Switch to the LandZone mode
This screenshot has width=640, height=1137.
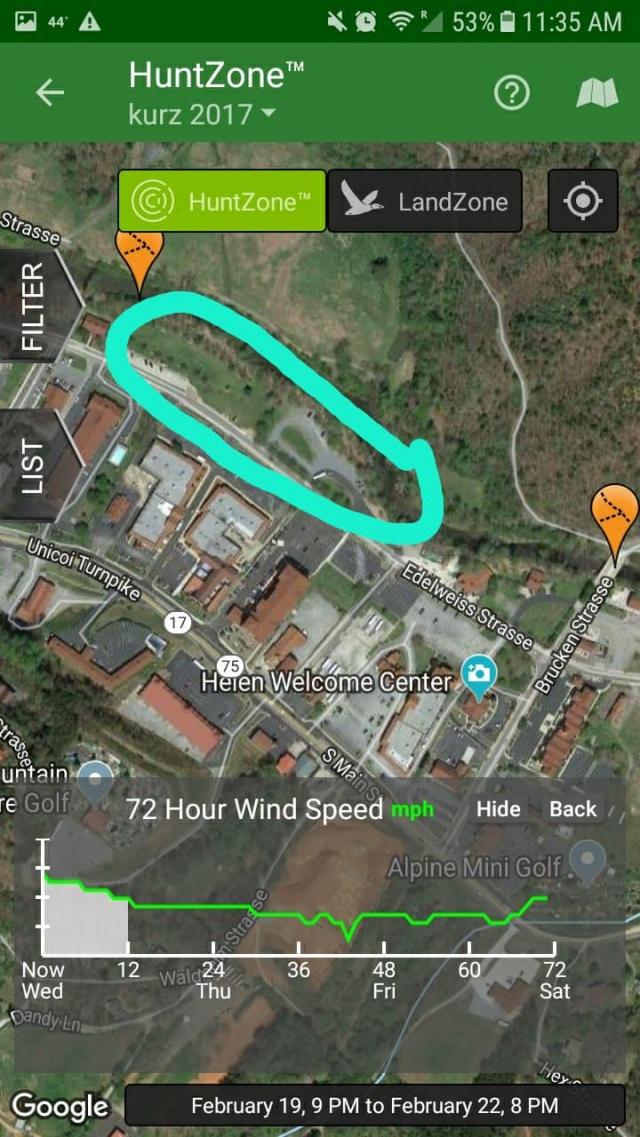(425, 201)
